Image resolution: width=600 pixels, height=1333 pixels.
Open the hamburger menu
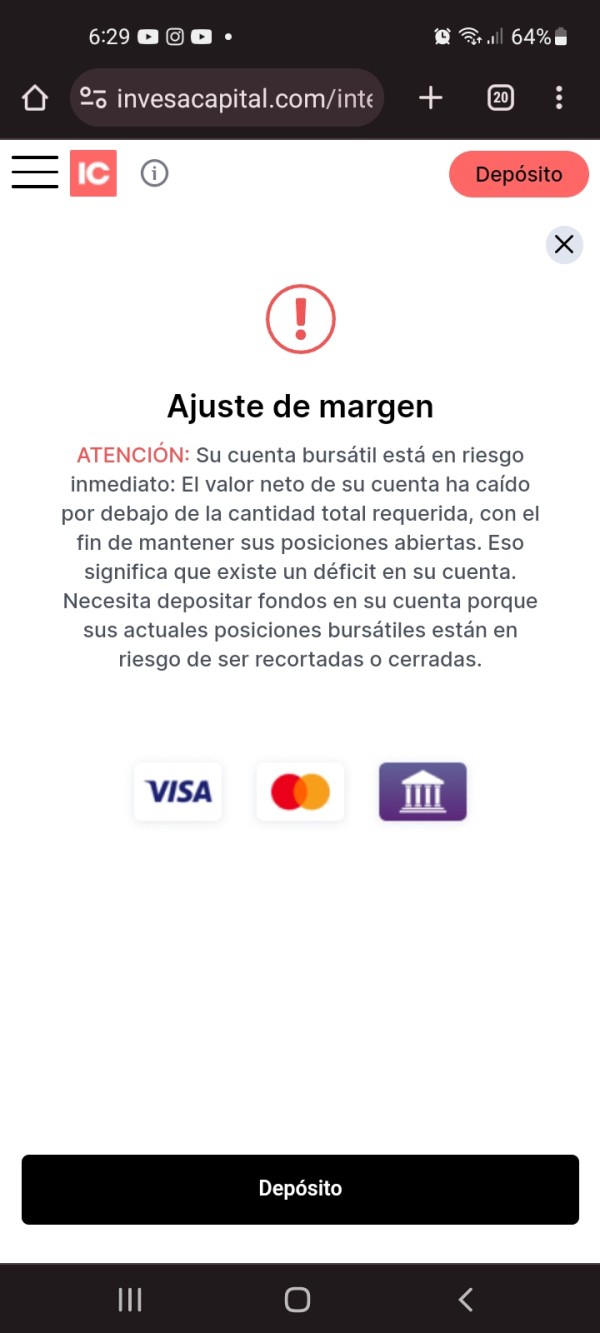click(x=35, y=173)
